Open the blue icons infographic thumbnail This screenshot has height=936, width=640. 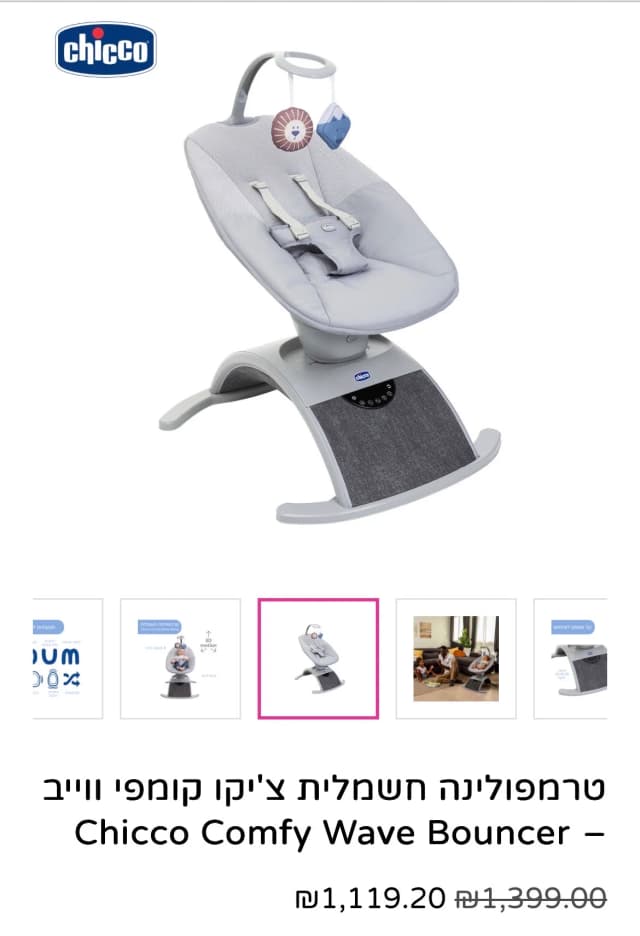coord(68,658)
